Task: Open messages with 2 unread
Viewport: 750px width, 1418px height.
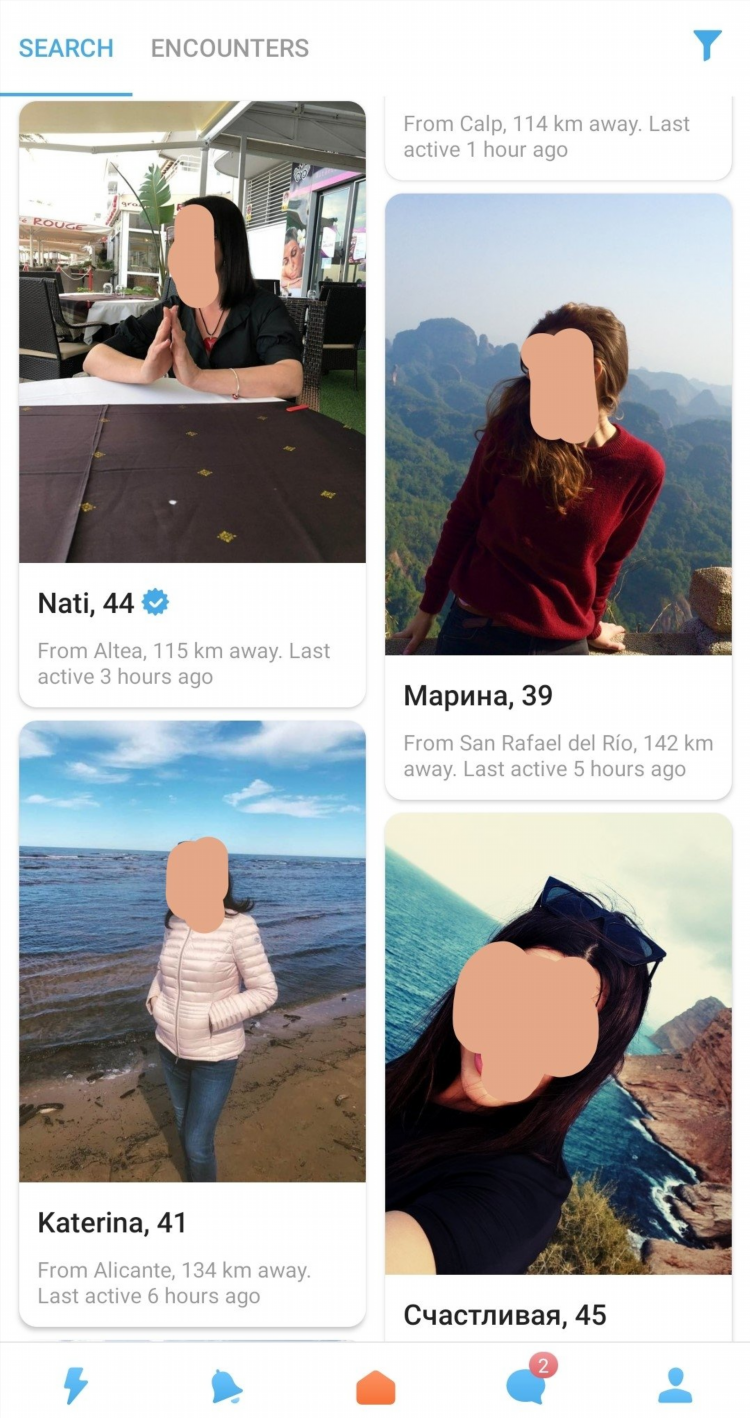Action: click(x=525, y=1385)
